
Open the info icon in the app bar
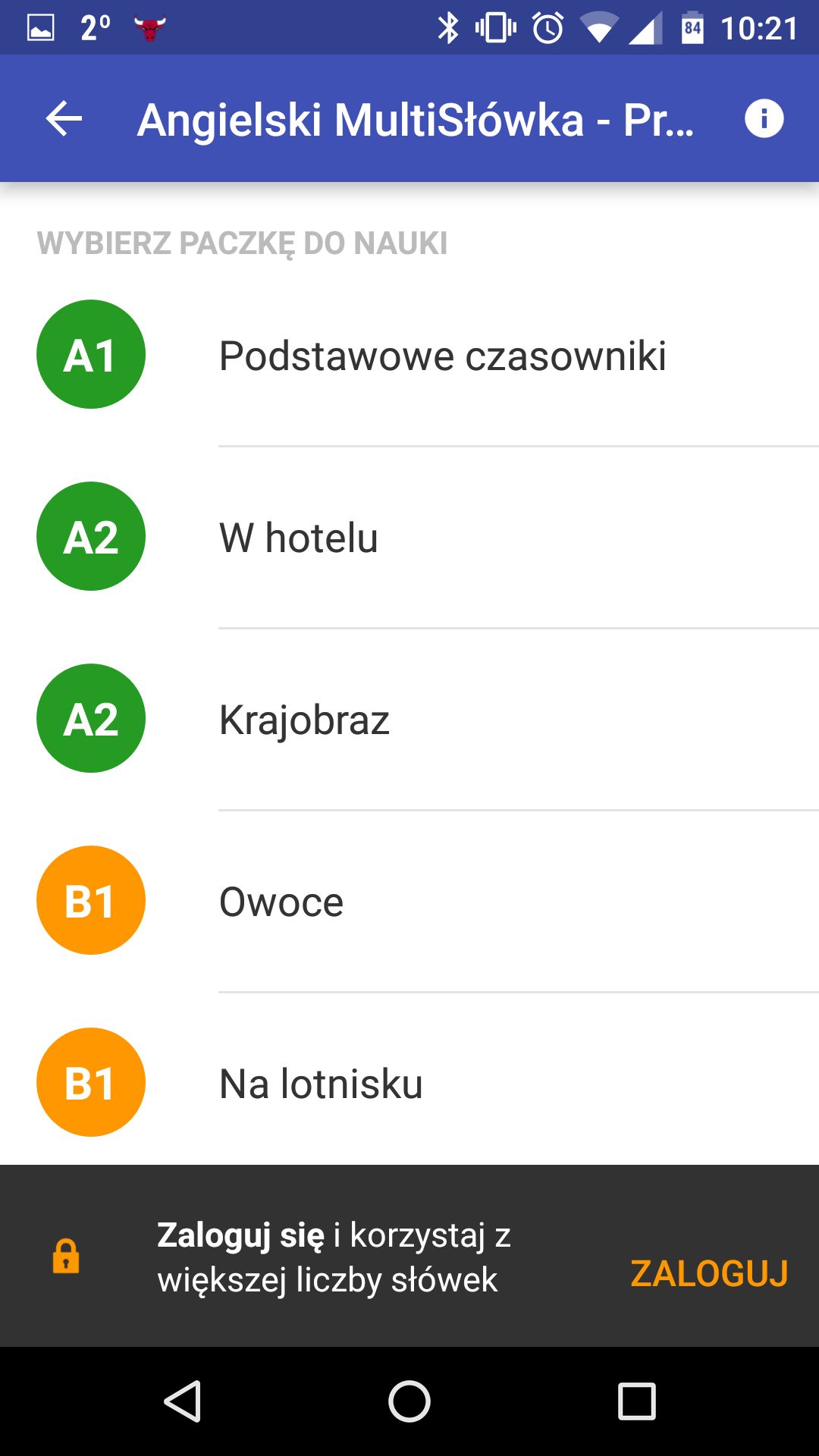point(764,119)
